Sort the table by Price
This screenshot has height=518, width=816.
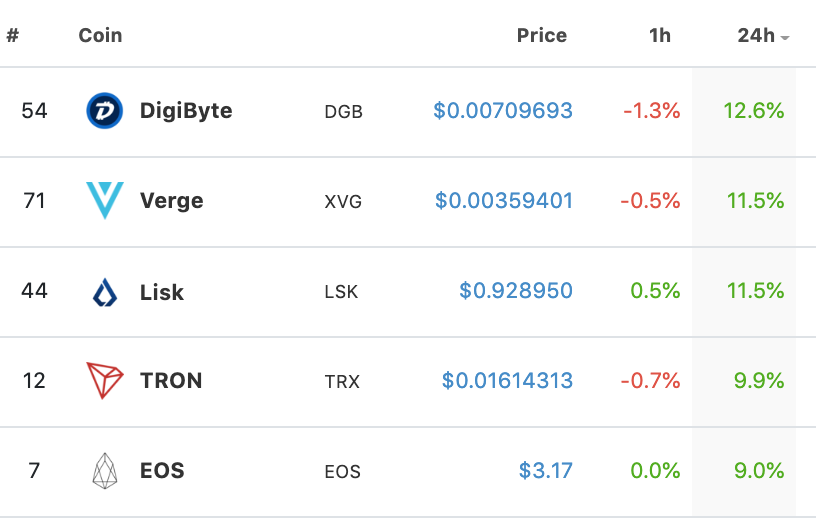click(541, 36)
